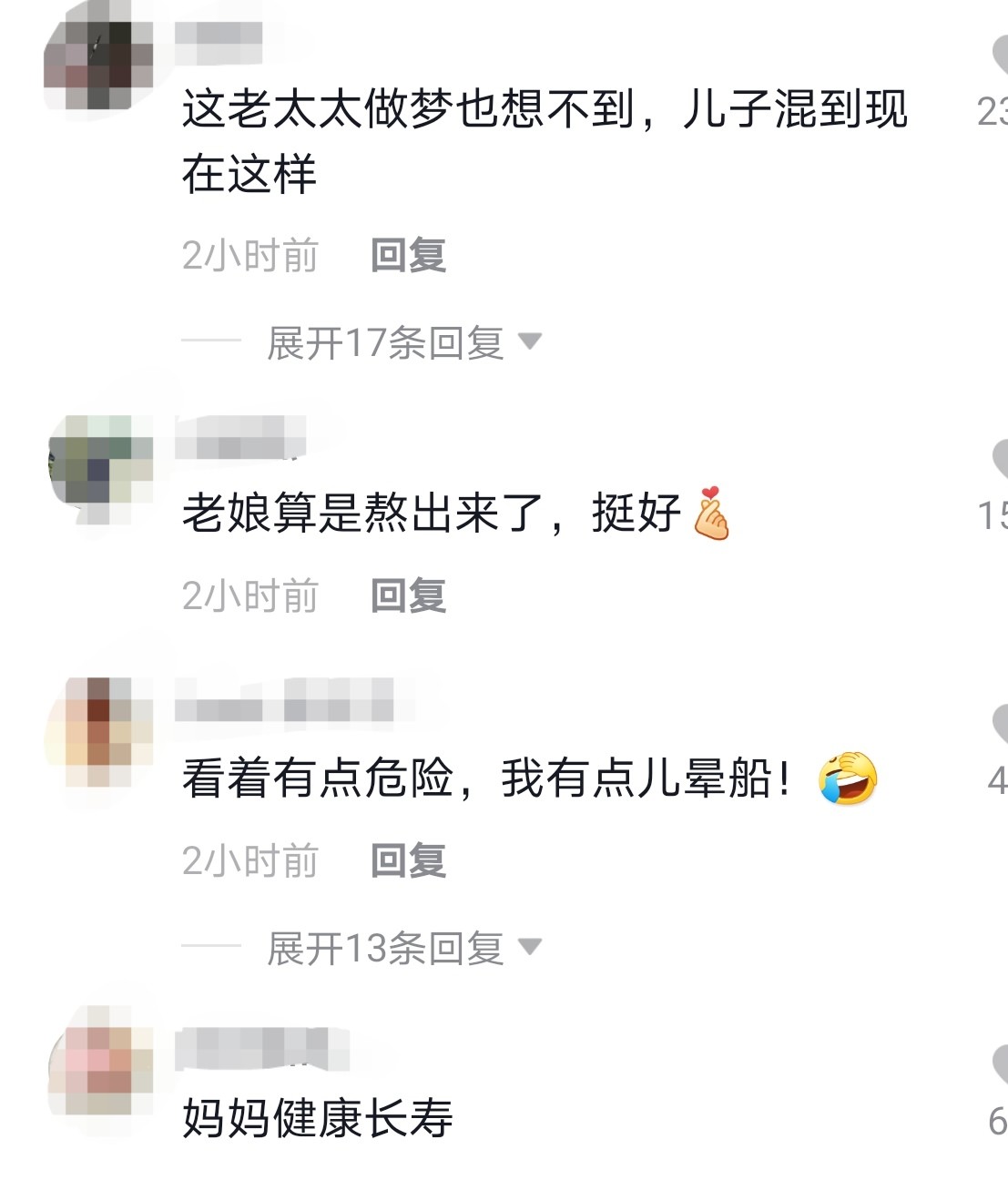Tap 回复 under the 老娘算是熬出来了 comment
Viewport: 1008px width, 1180px height.
point(406,595)
